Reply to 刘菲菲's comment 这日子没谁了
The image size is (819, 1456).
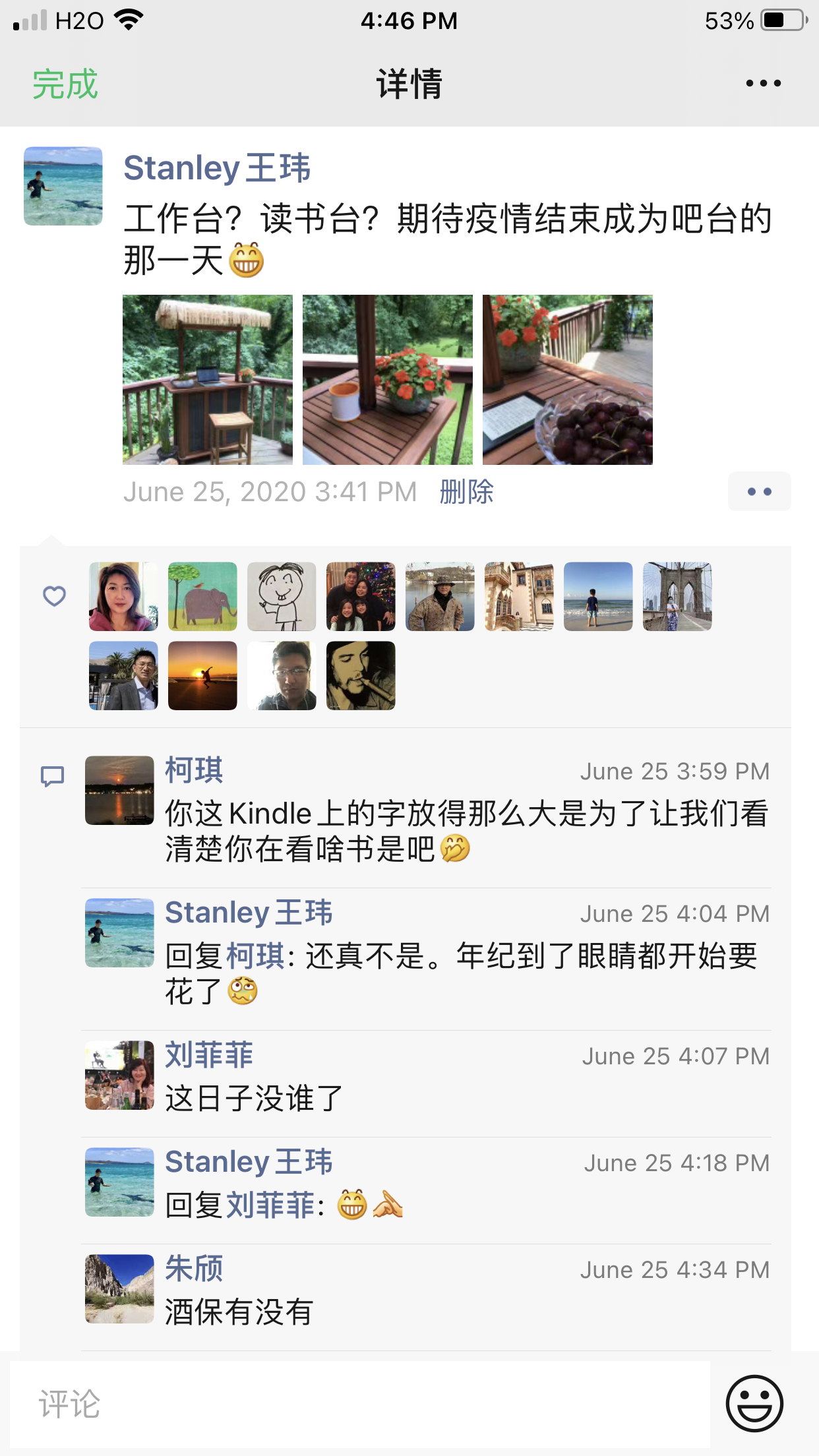pos(254,1098)
